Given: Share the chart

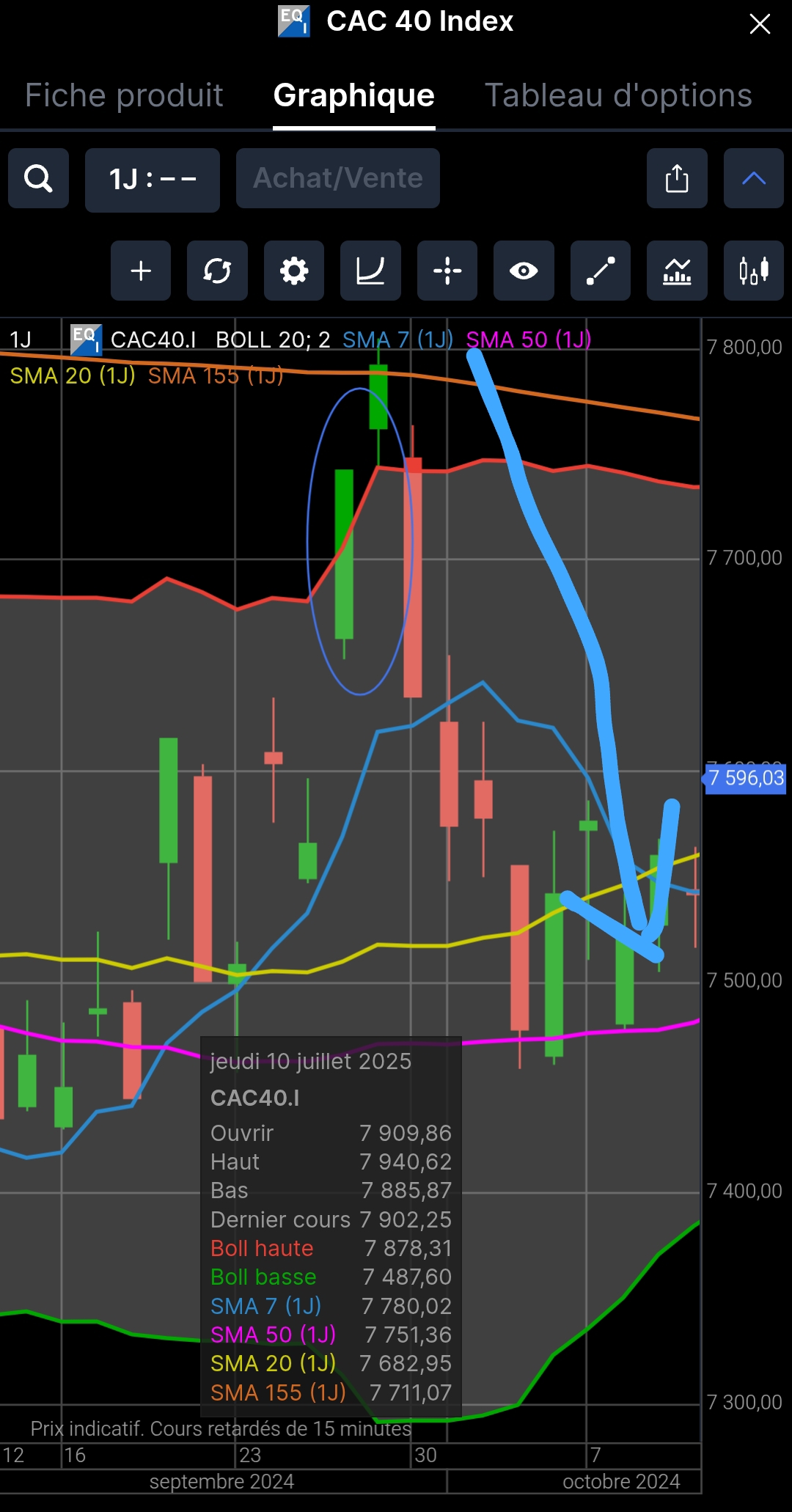Looking at the screenshot, I should [677, 178].
